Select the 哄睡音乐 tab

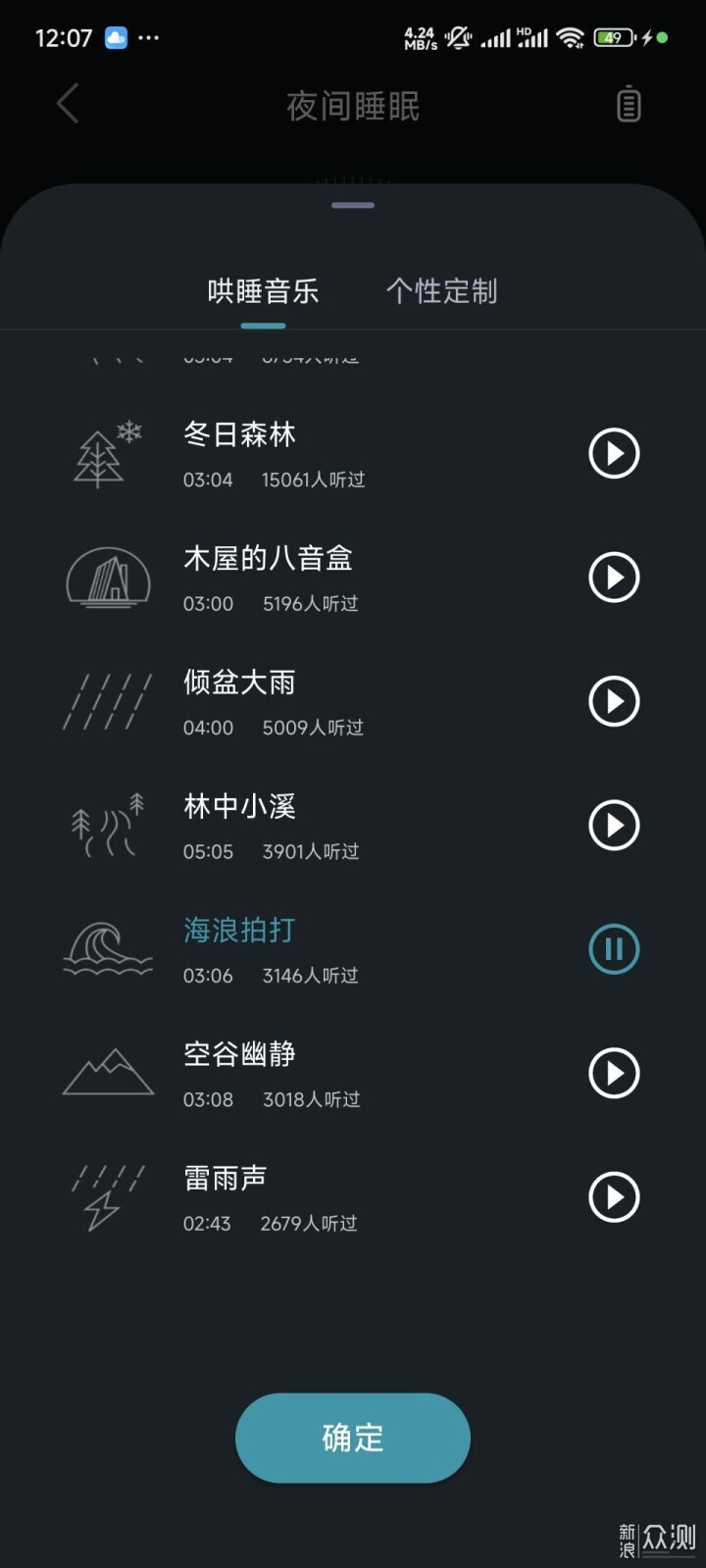[x=263, y=291]
